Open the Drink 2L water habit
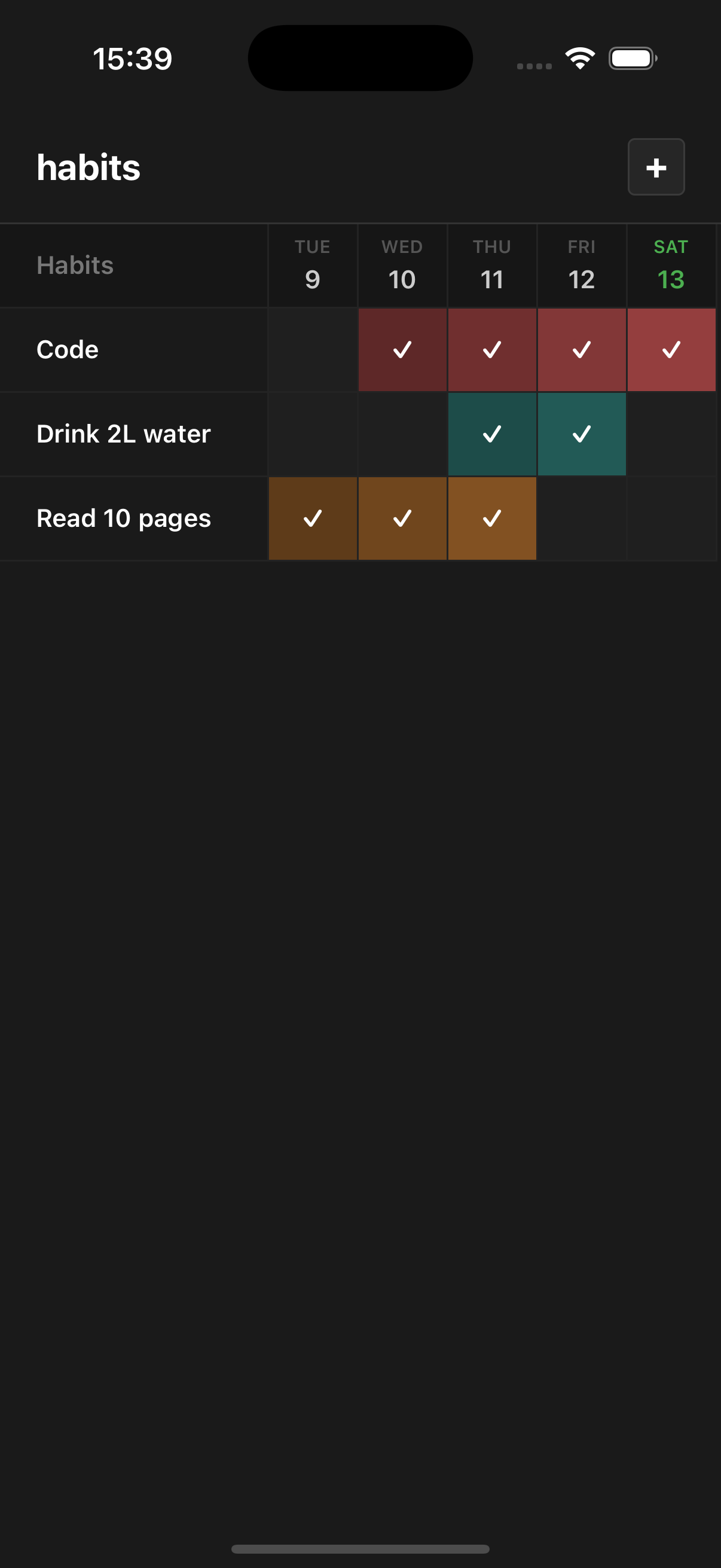This screenshot has height=1568, width=721. point(124,434)
